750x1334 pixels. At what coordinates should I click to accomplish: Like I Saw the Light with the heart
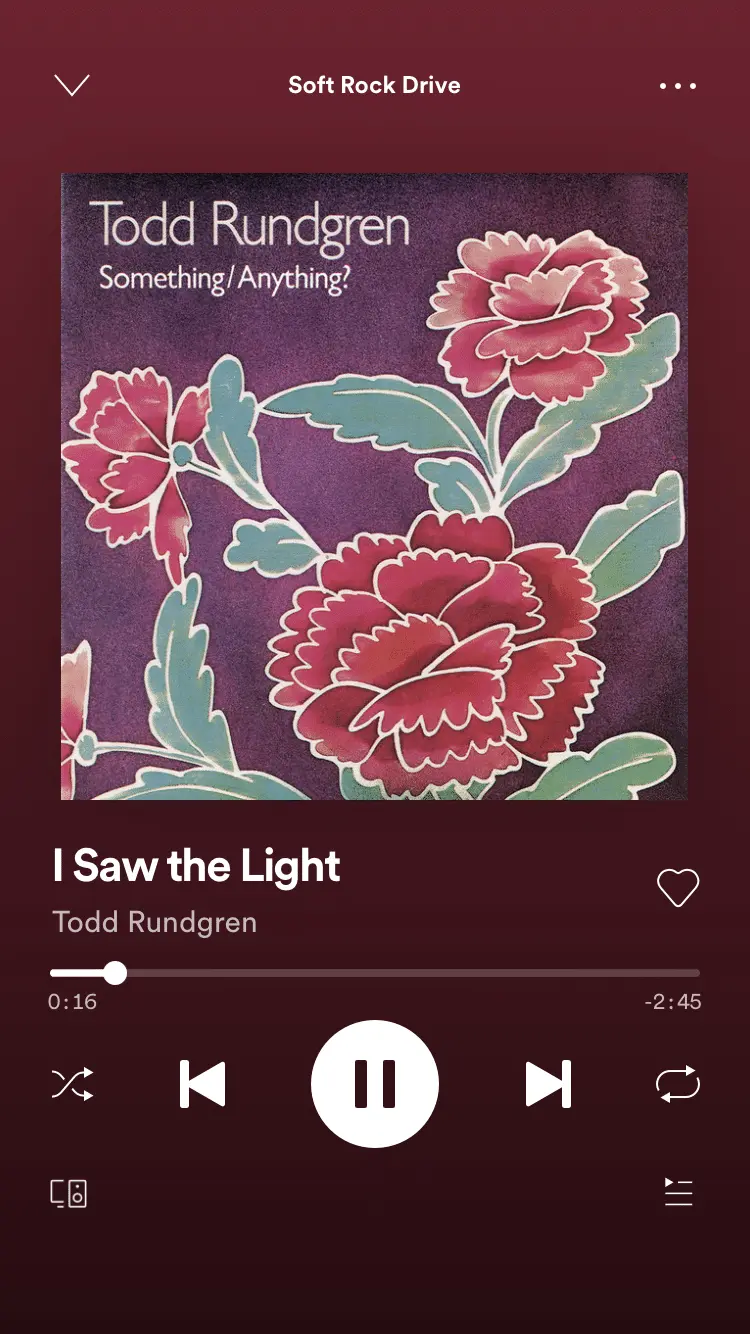point(677,887)
